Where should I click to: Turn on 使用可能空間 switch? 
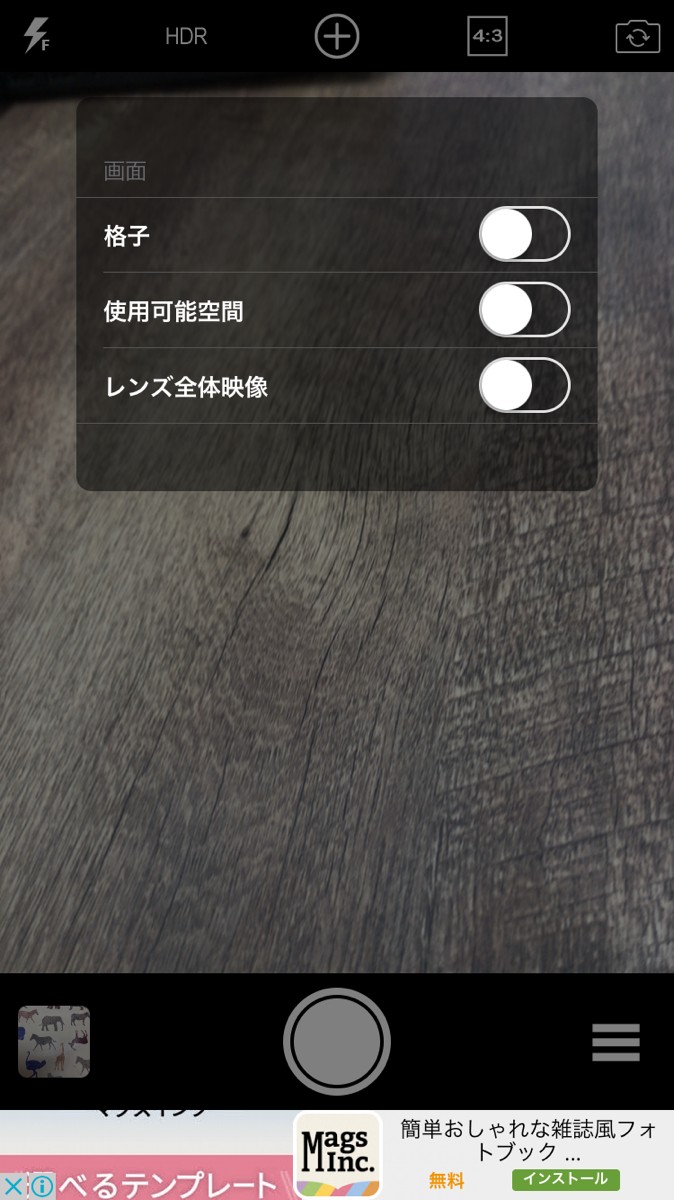[x=524, y=310]
